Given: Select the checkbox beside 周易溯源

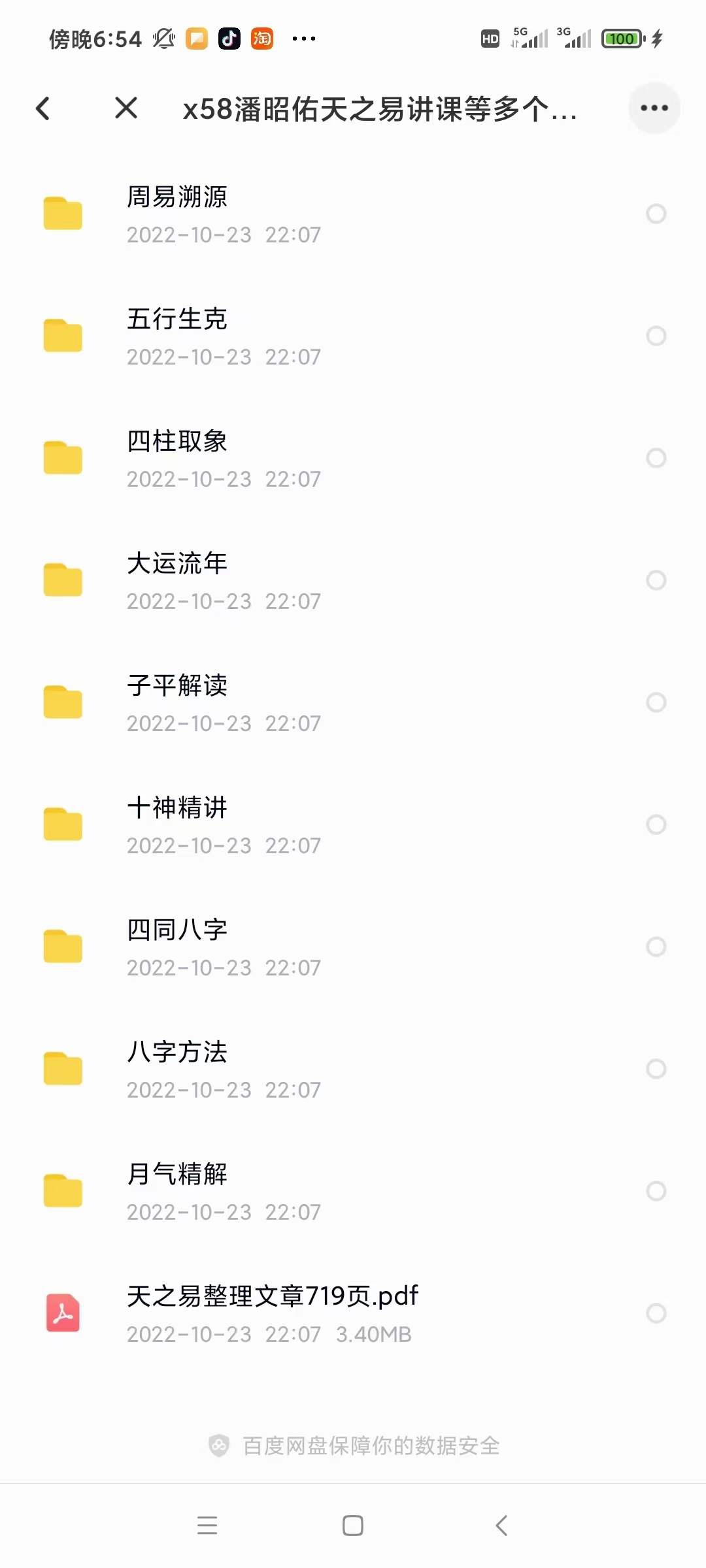Looking at the screenshot, I should tap(656, 213).
